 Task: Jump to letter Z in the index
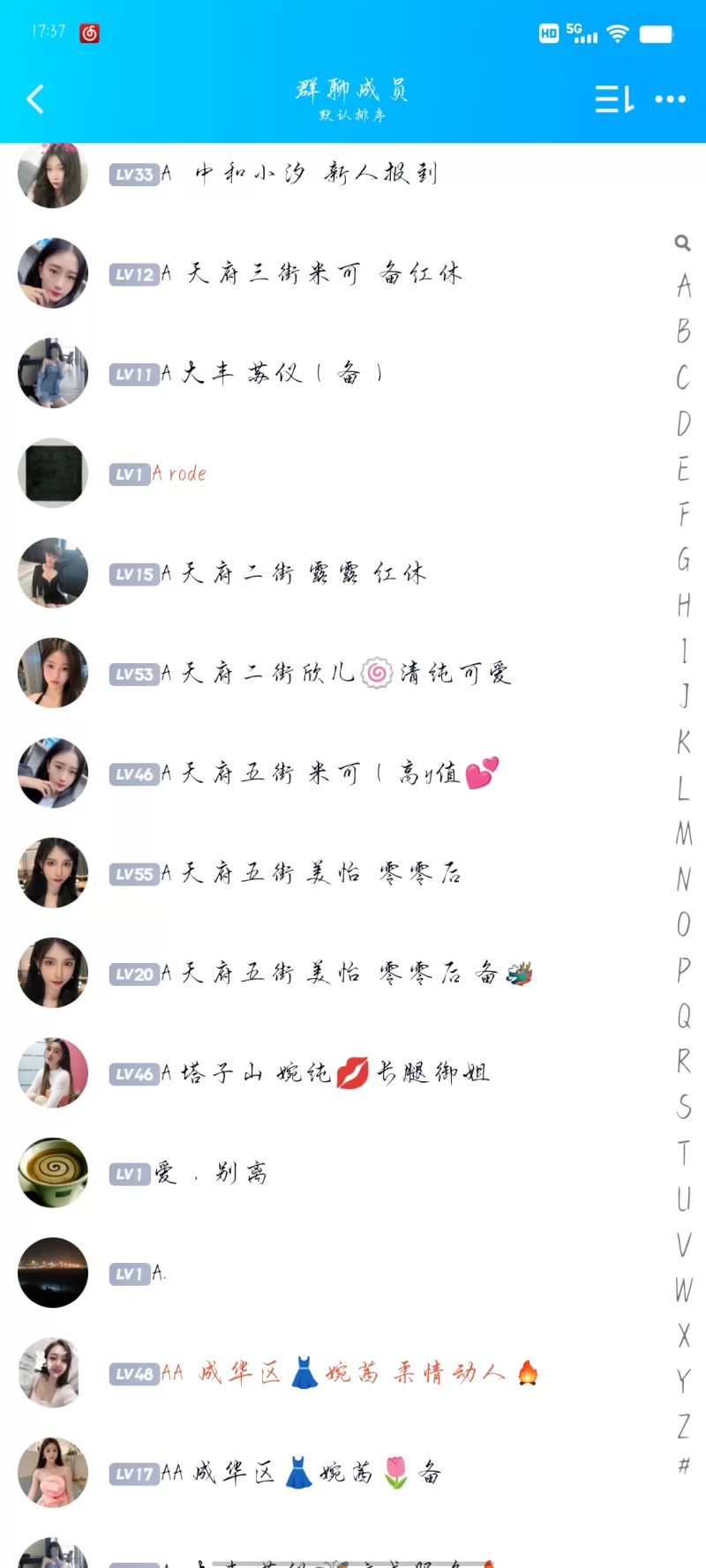pyautogui.click(x=683, y=1425)
